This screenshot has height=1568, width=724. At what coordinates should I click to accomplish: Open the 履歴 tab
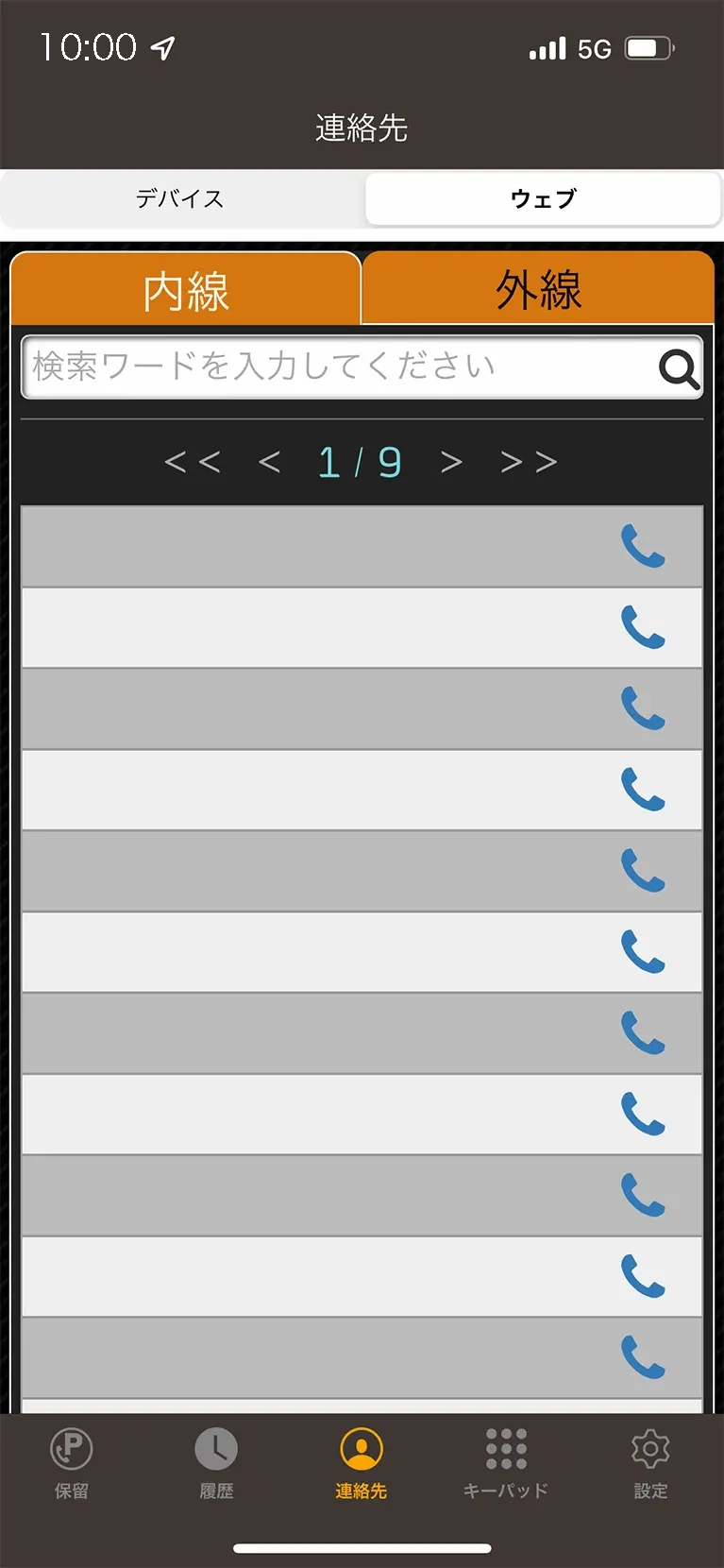216,1463
